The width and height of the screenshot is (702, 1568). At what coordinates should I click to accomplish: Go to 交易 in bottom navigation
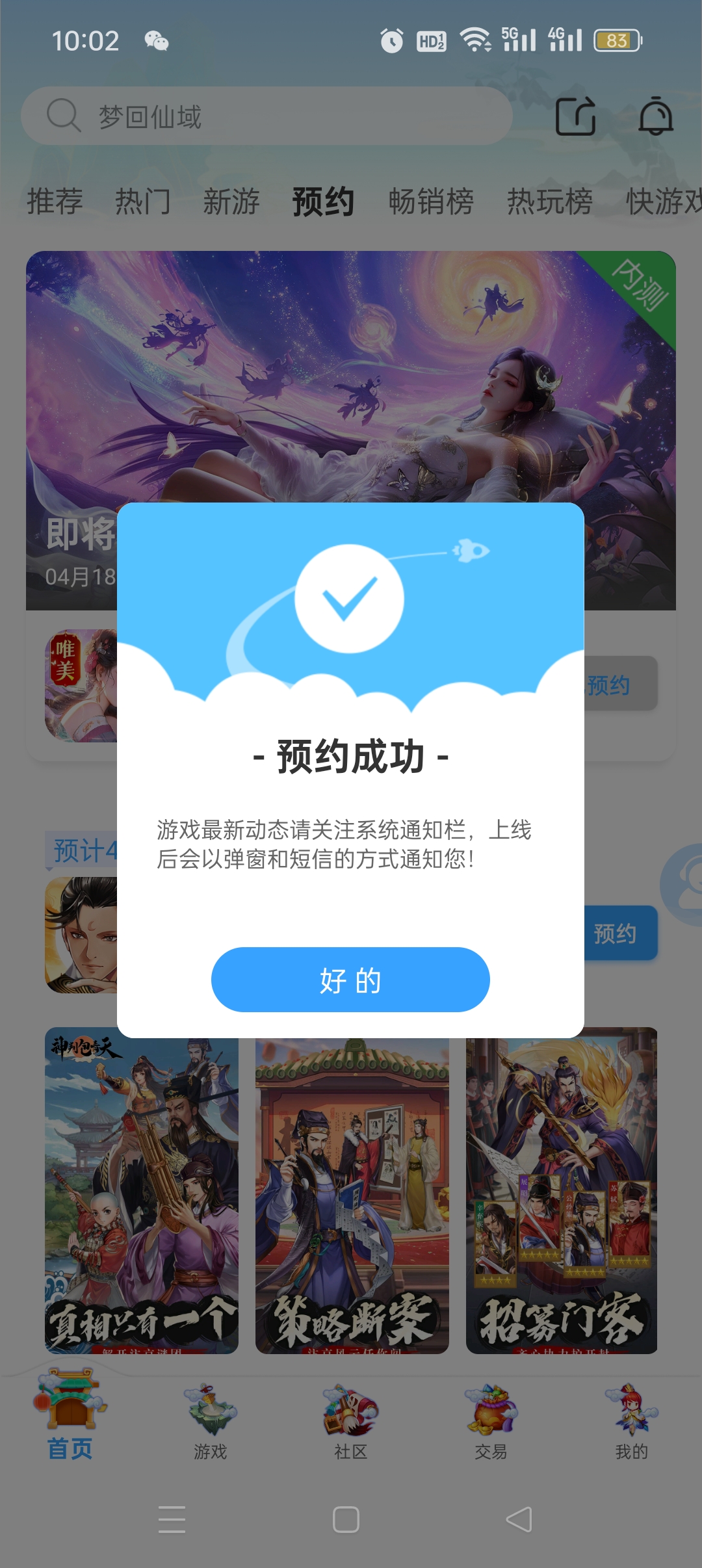coord(491,1422)
